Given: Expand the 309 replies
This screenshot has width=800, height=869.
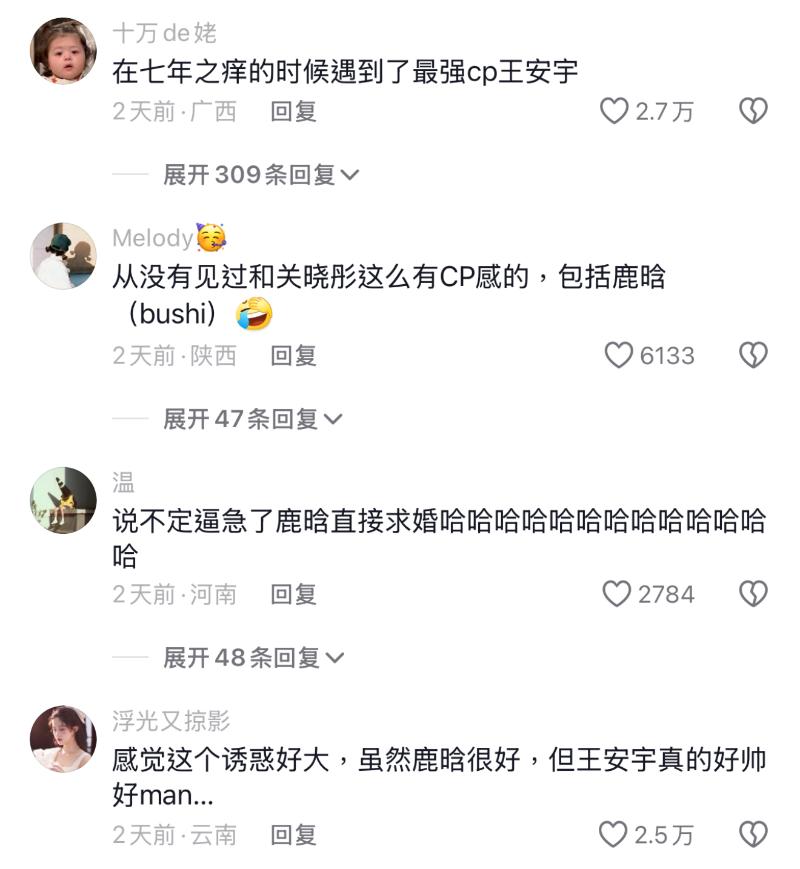Looking at the screenshot, I should coord(260,175).
